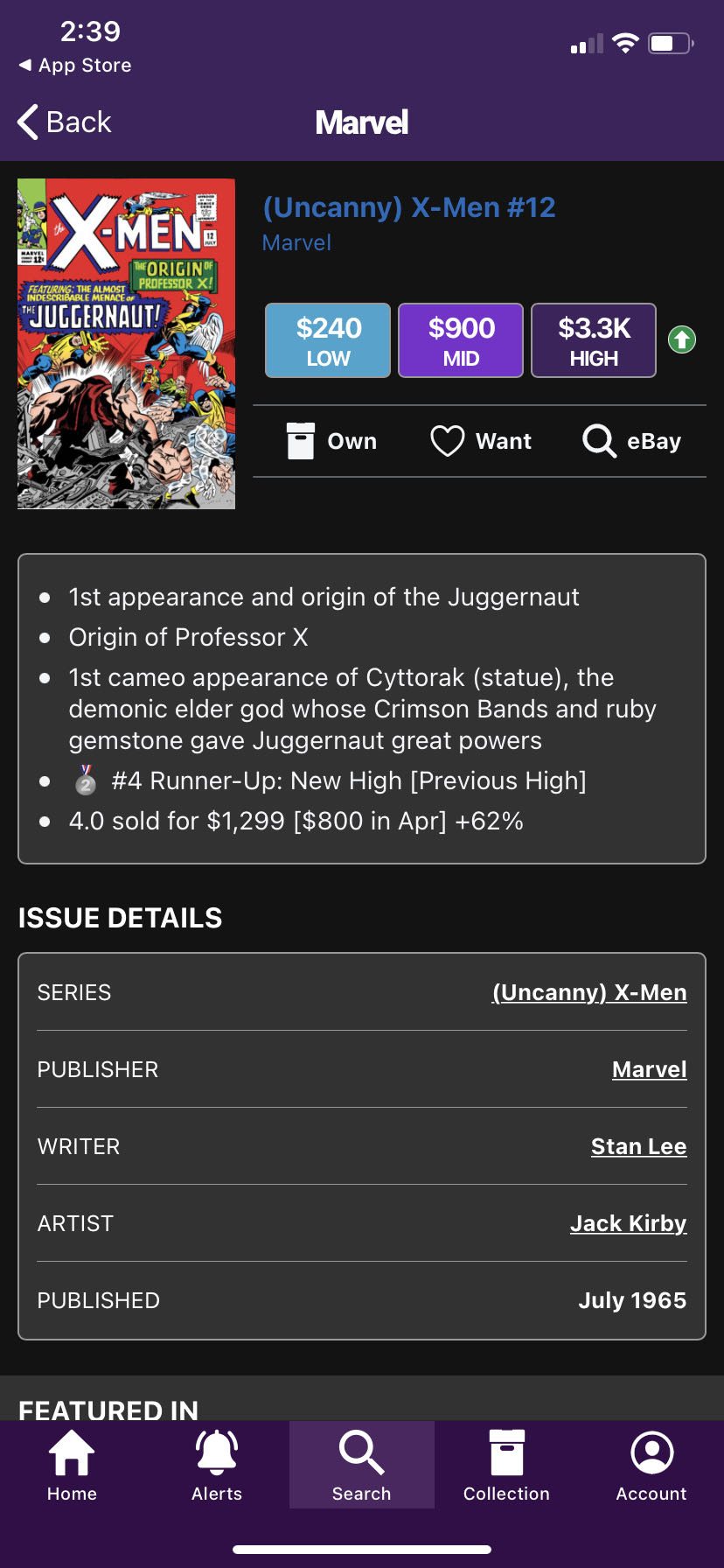Open Marvel in the Publisher row

649,1069
